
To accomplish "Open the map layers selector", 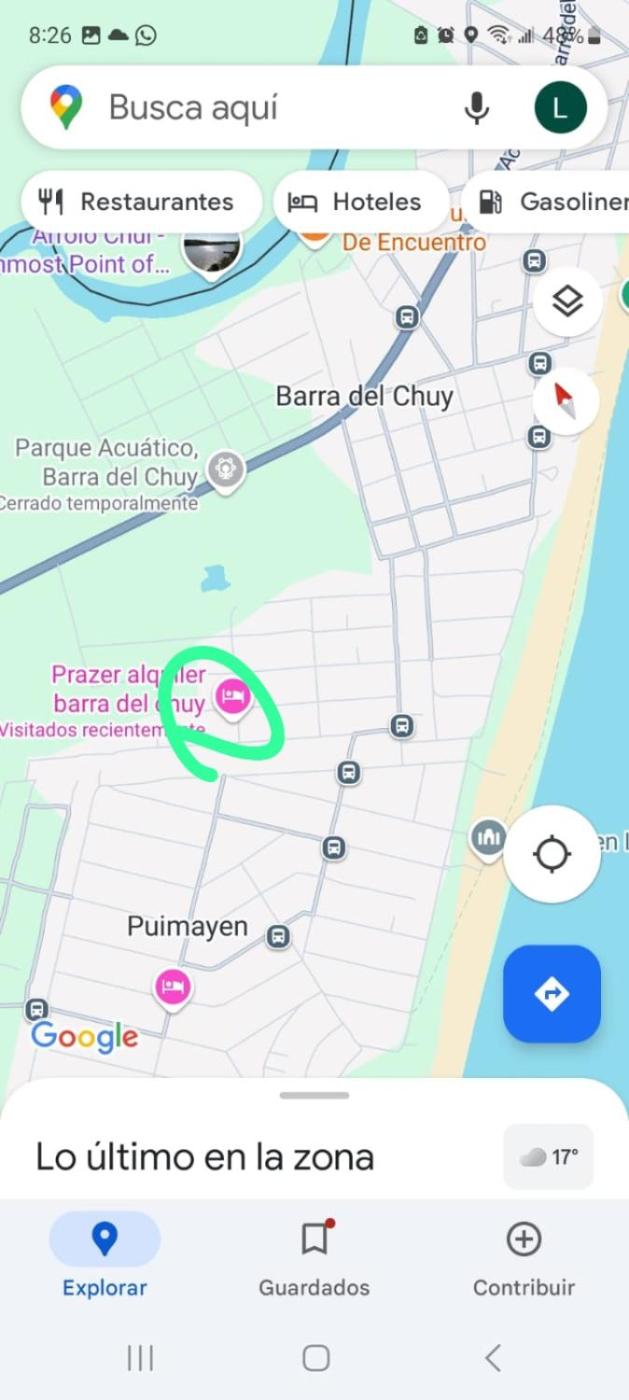I will [567, 301].
